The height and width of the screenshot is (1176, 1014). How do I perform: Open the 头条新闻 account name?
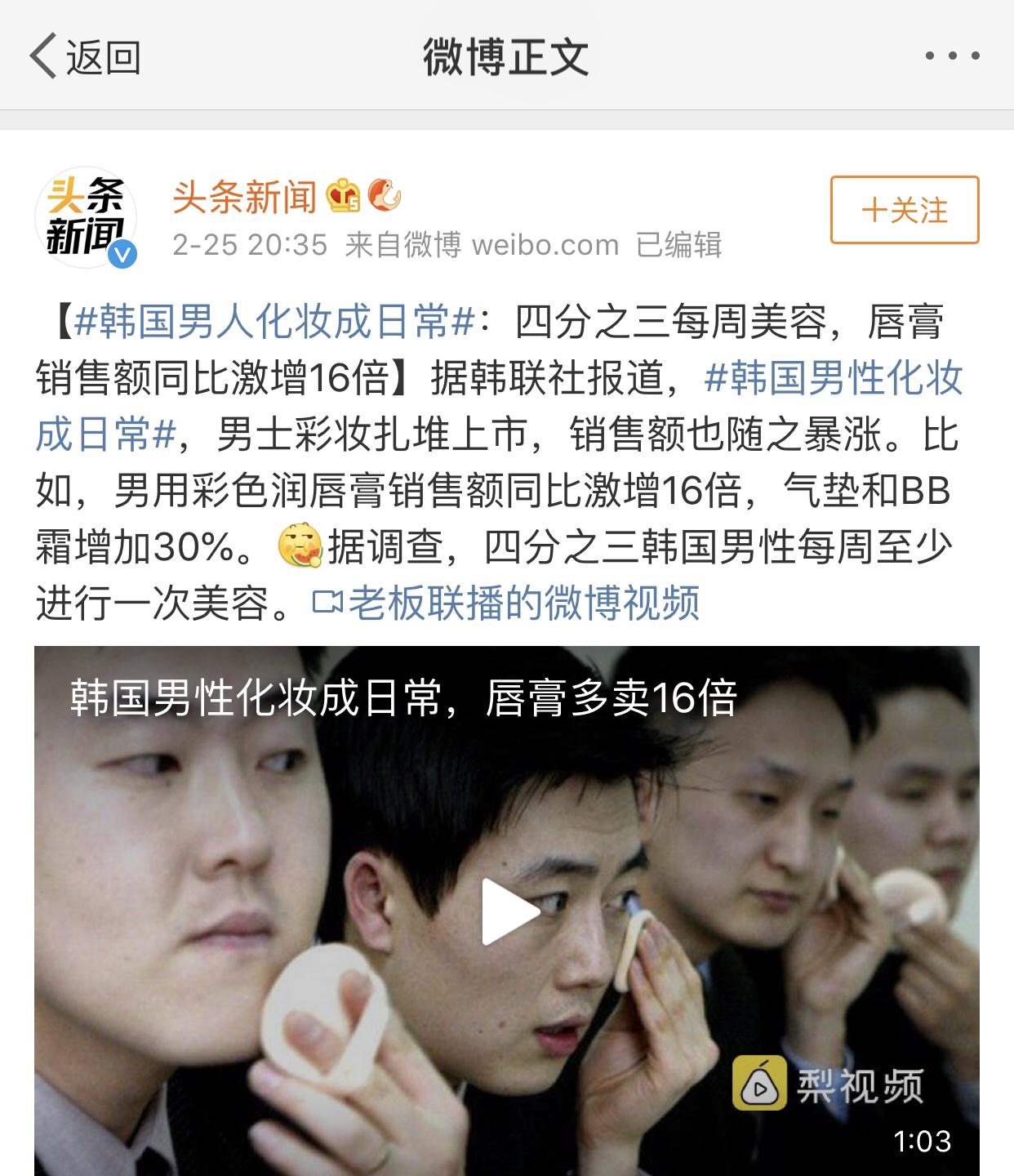(x=244, y=197)
